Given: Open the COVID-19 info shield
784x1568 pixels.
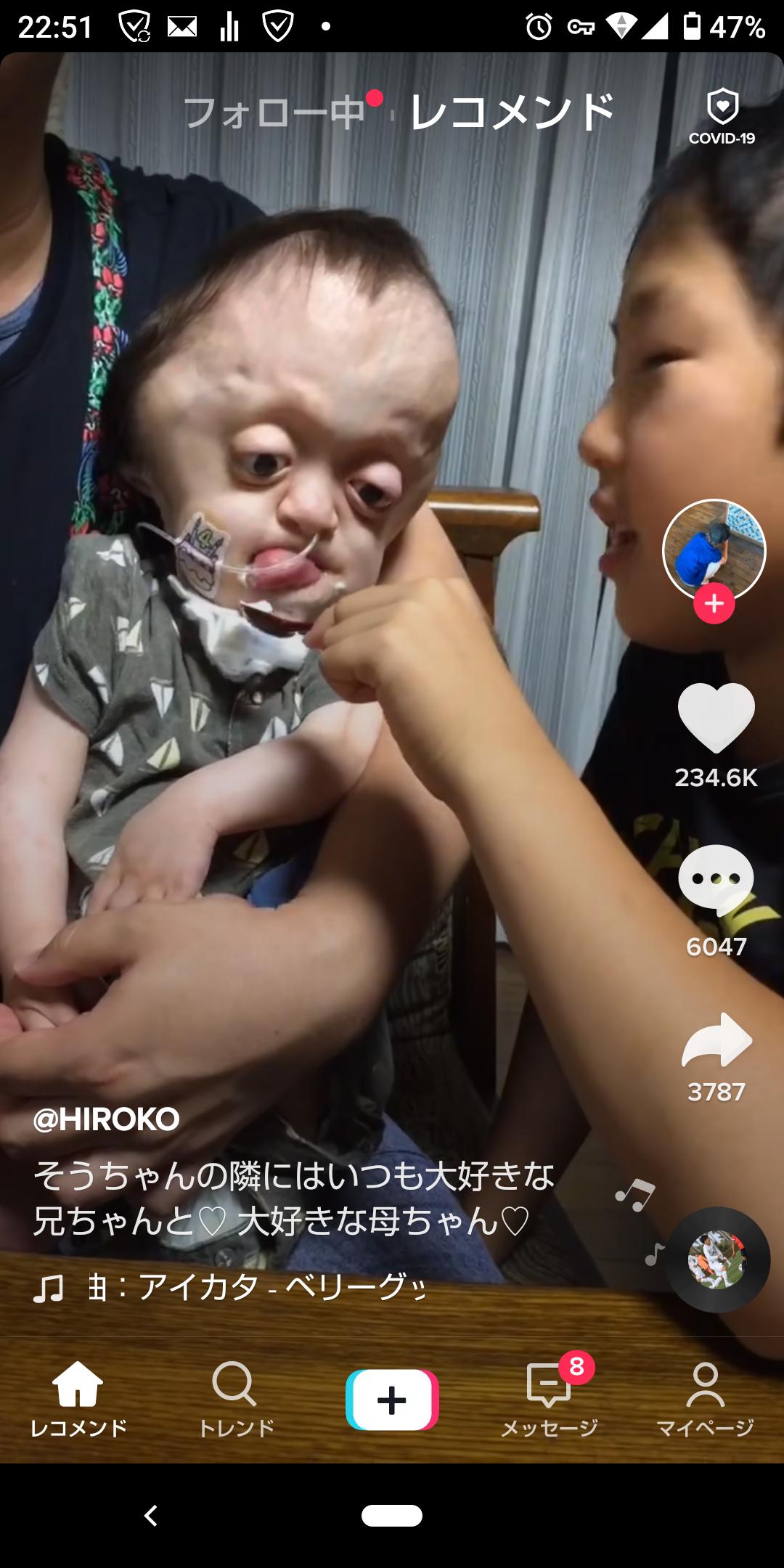Looking at the screenshot, I should point(722,117).
